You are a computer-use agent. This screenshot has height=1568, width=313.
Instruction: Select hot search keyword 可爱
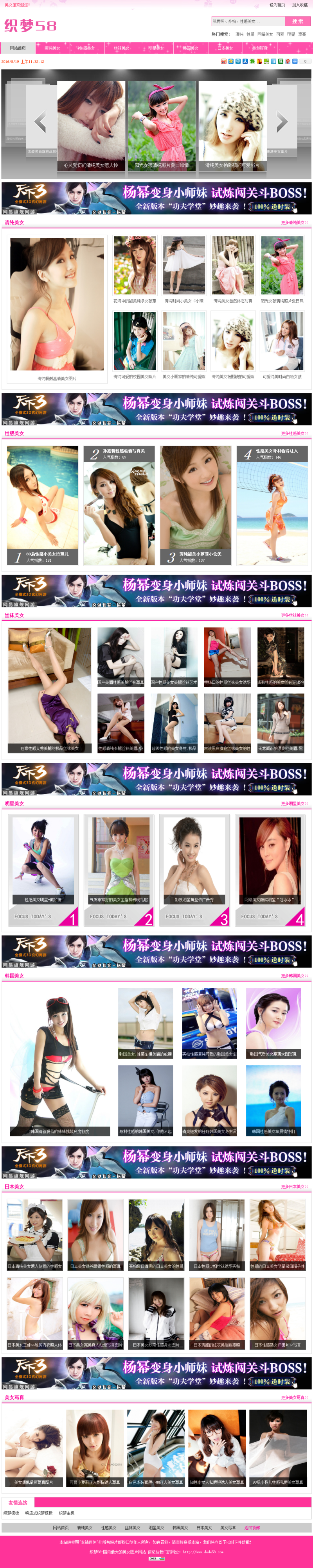(x=279, y=35)
